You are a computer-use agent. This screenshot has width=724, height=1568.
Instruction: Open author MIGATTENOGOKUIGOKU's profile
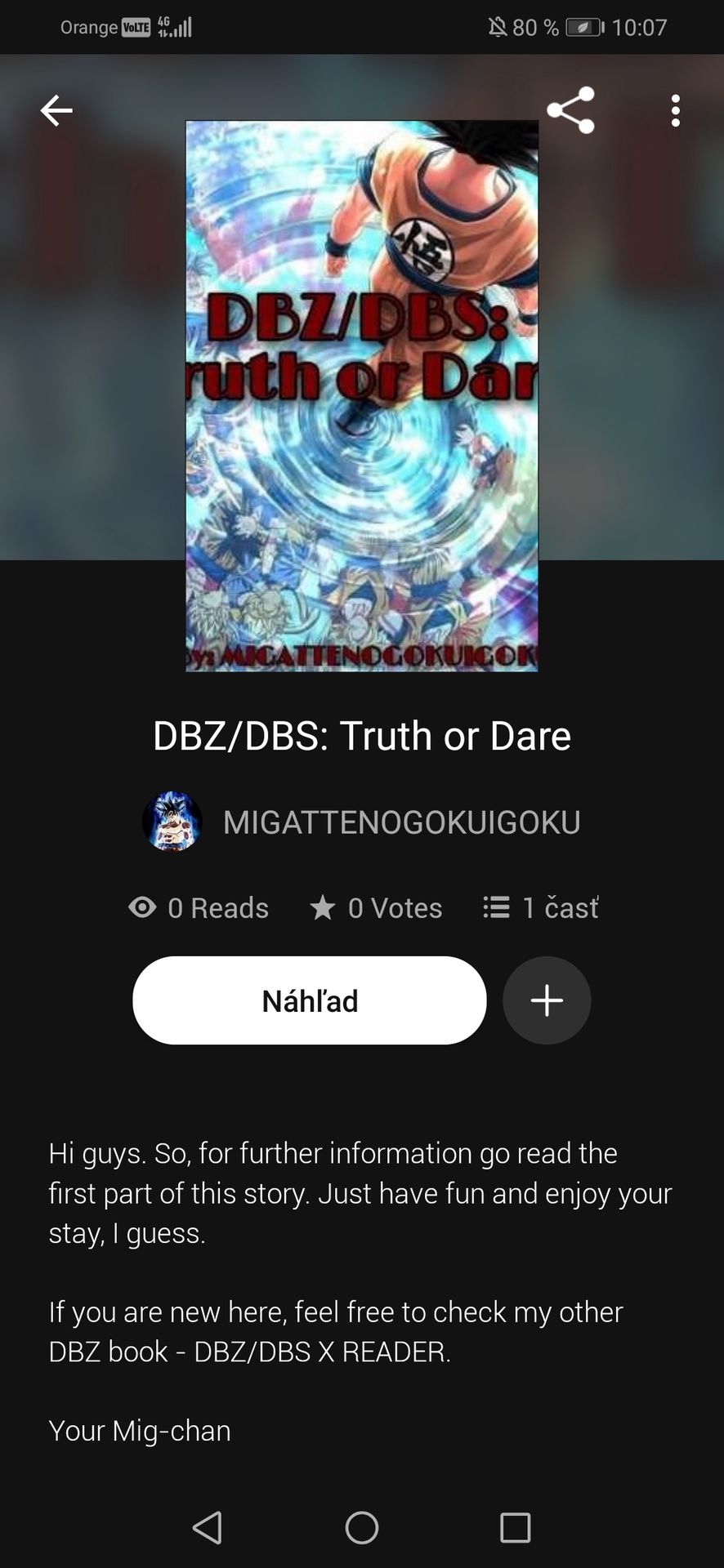tap(400, 822)
